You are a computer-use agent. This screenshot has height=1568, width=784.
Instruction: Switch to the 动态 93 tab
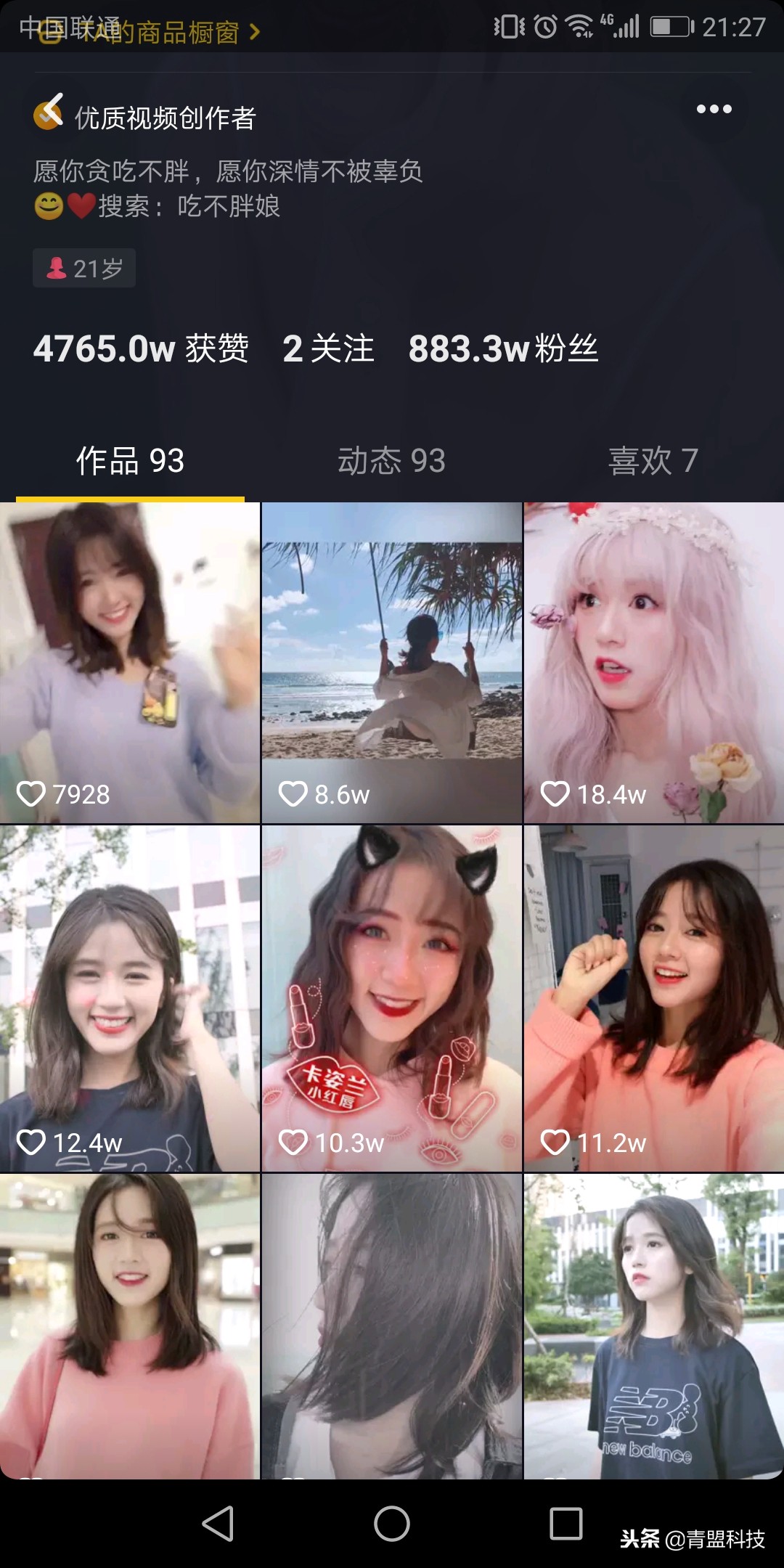pos(392,460)
